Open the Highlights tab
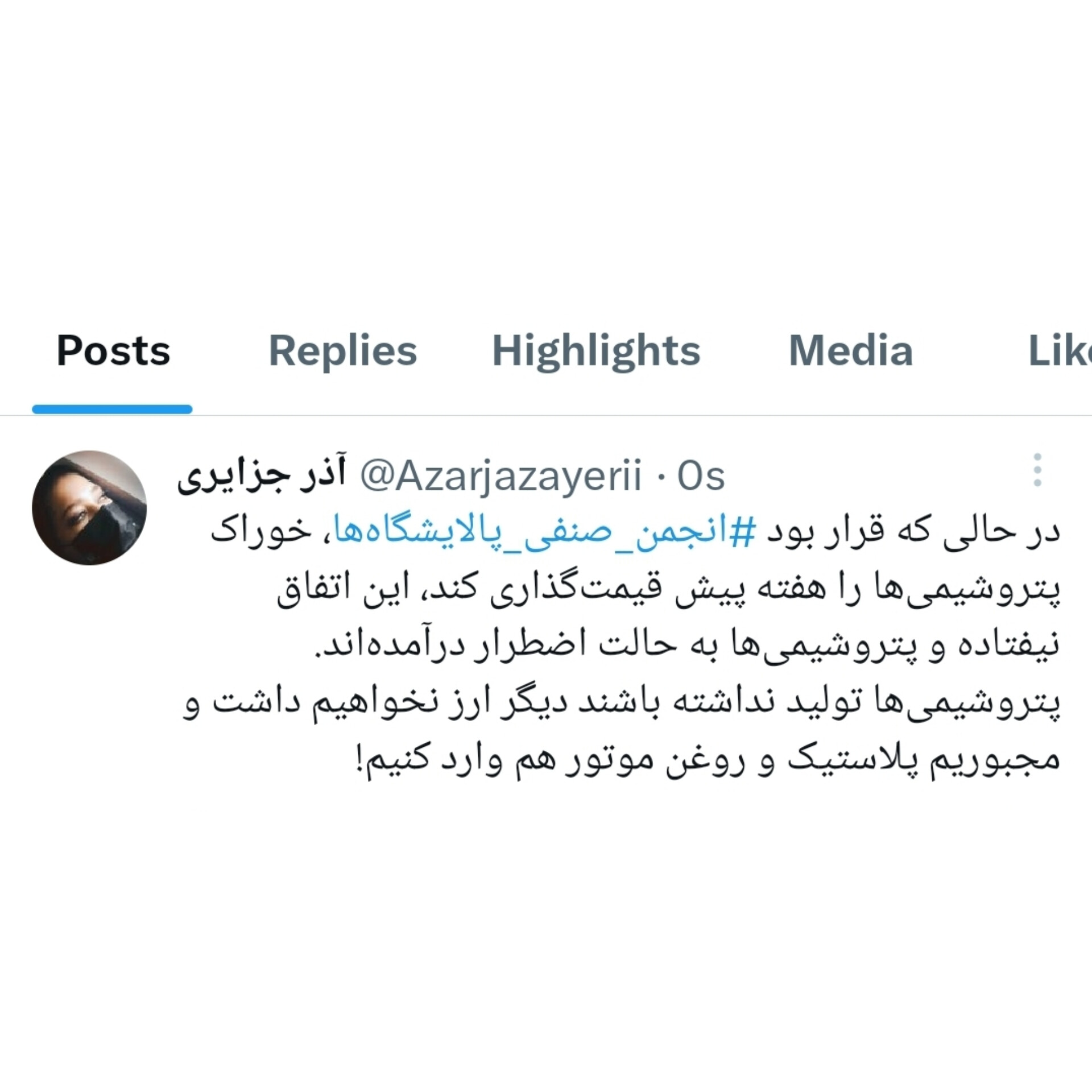Image resolution: width=1092 pixels, height=1092 pixels. point(595,351)
